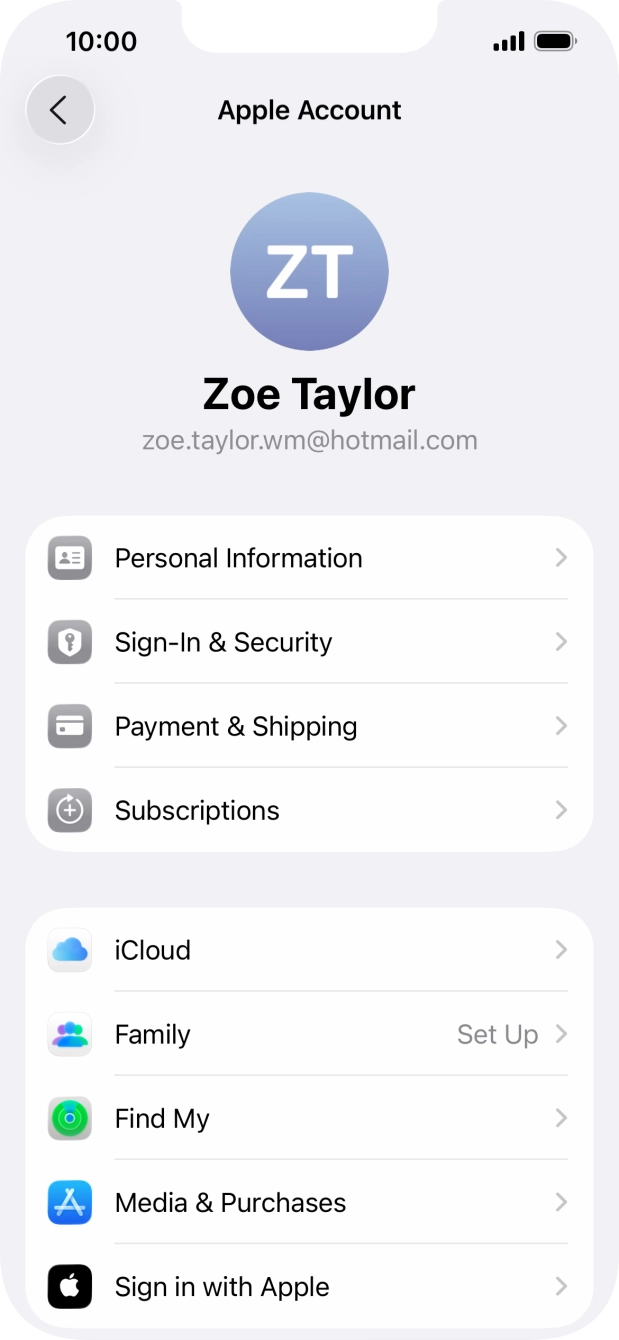Open Media & Purchases
The height and width of the screenshot is (1340, 619).
tap(309, 1202)
